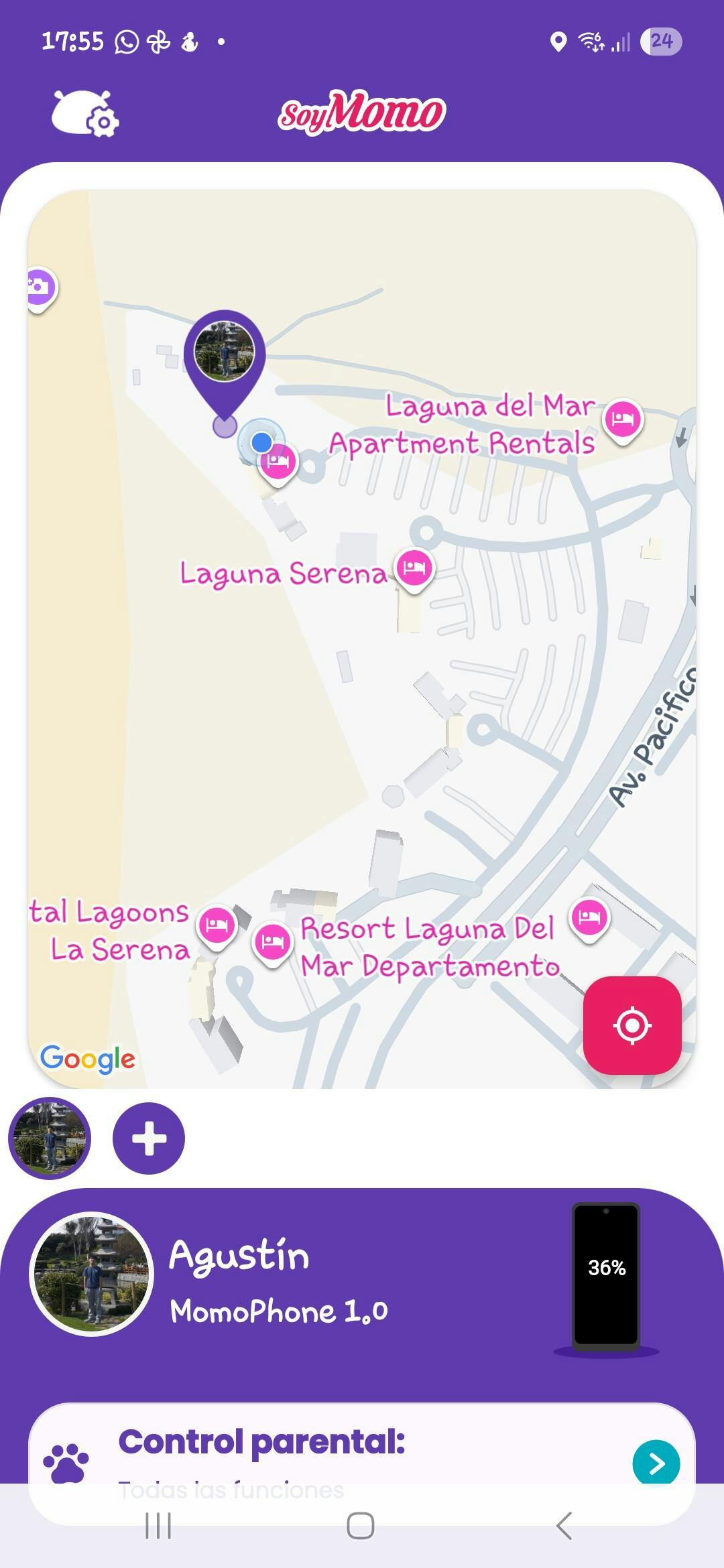
Task: Add a new device with the plus button
Action: point(149,1138)
